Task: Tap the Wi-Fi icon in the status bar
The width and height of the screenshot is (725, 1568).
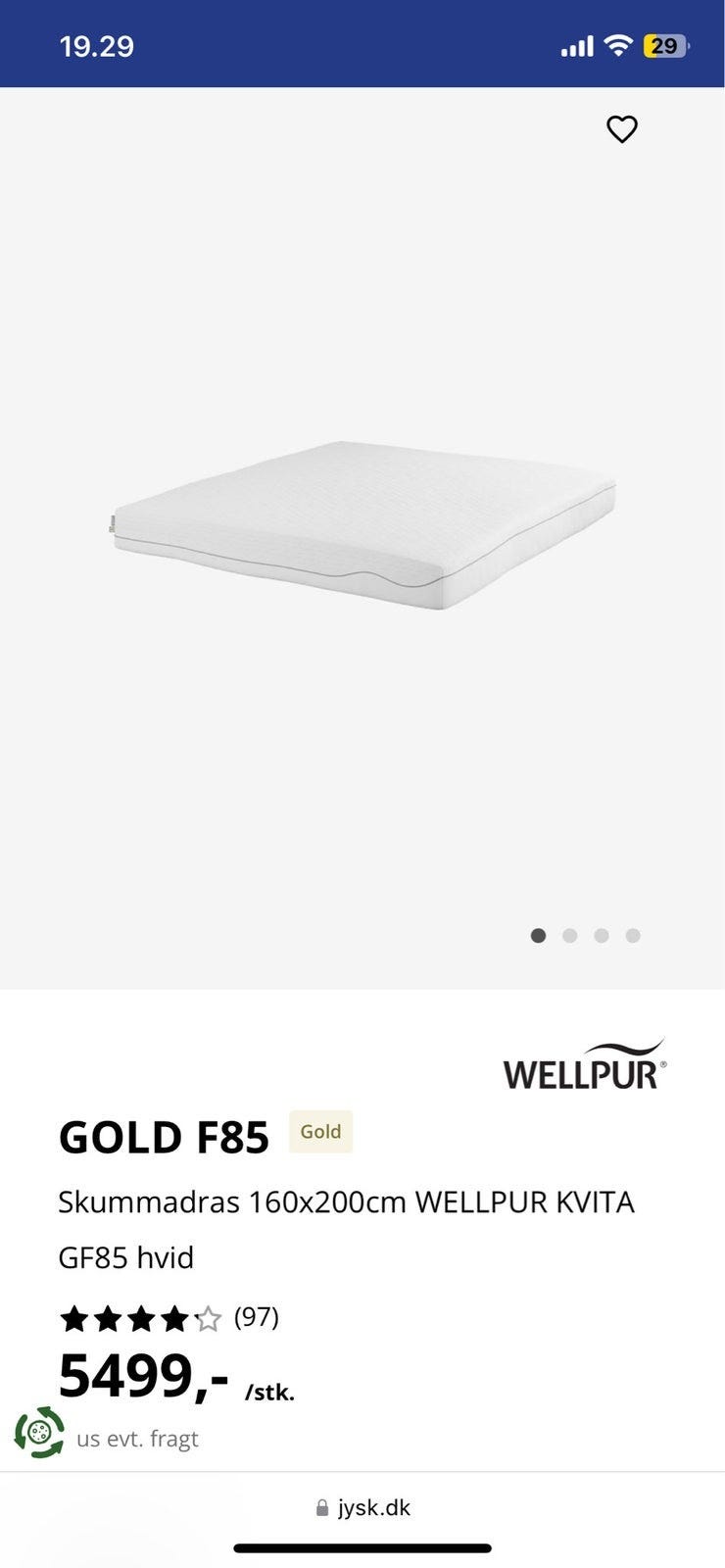Action: click(617, 44)
